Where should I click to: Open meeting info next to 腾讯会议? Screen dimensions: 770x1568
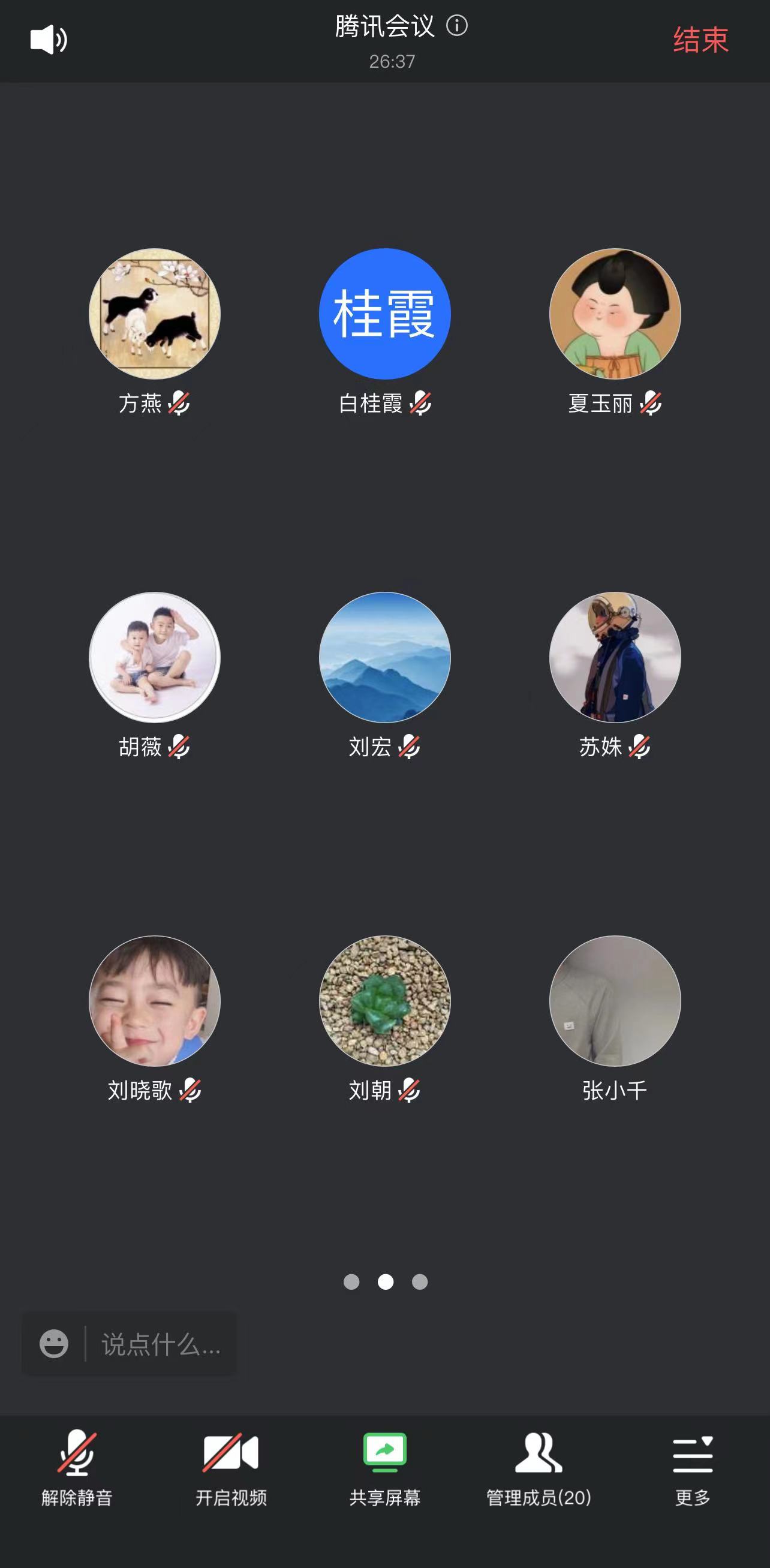[x=457, y=26]
